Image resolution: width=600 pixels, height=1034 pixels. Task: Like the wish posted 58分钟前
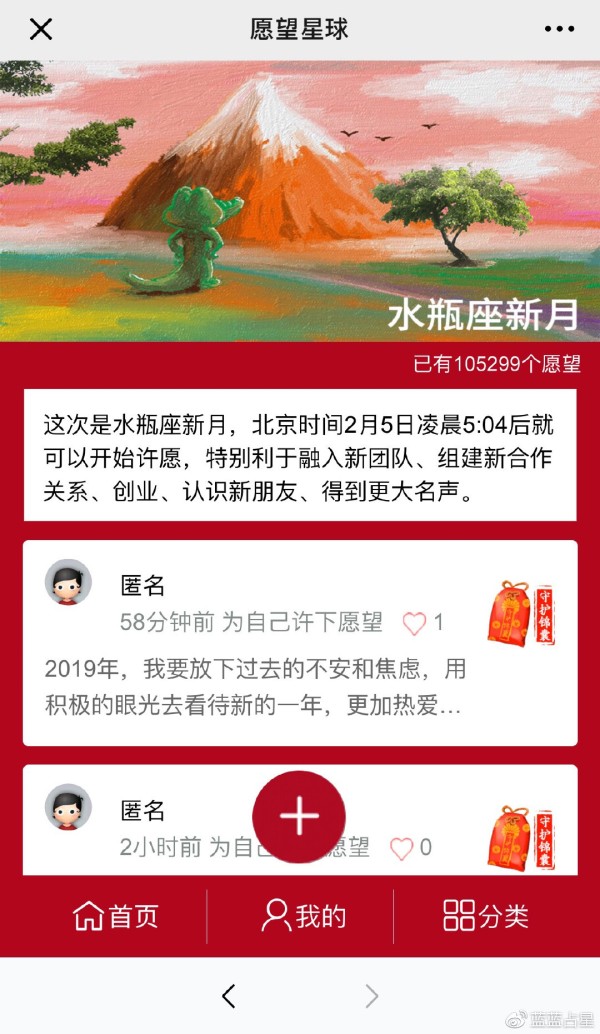(414, 624)
